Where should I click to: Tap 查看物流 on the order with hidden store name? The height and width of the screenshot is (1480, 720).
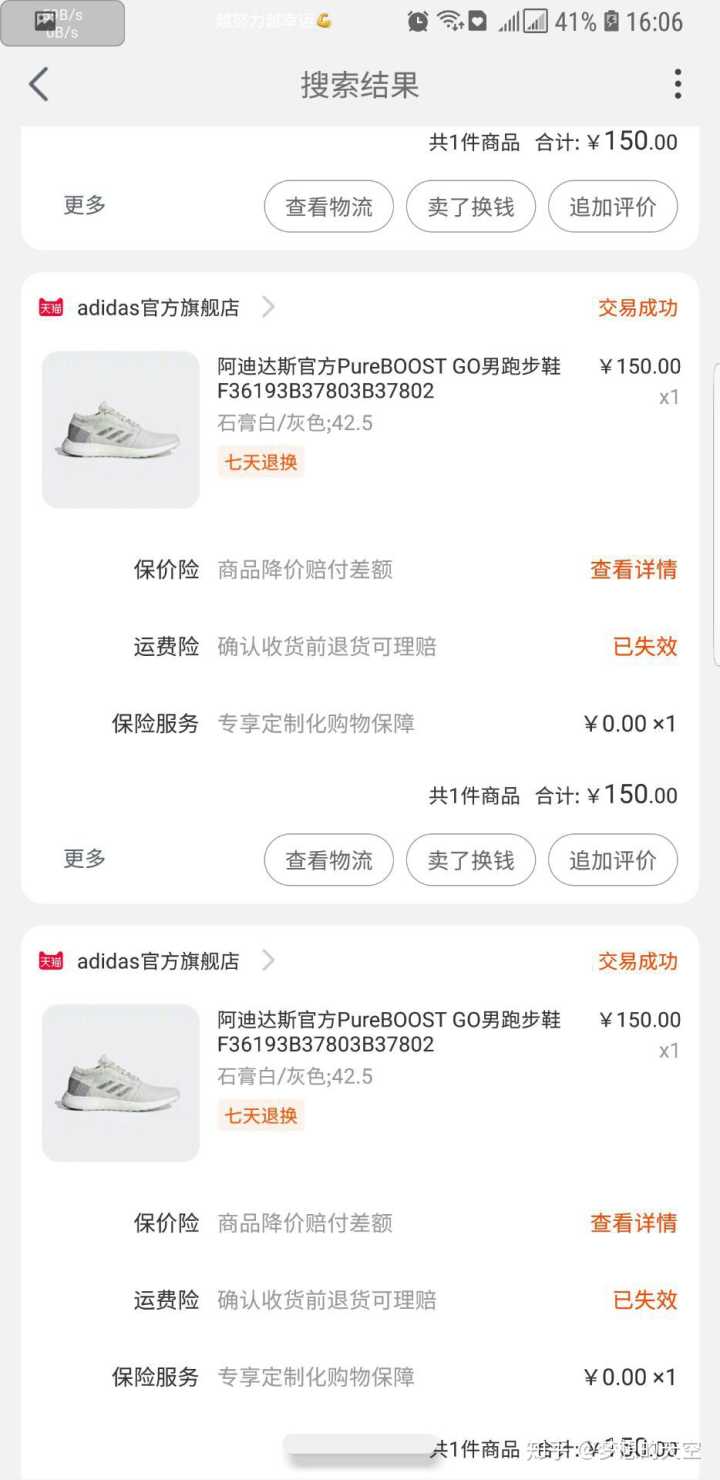pos(329,207)
